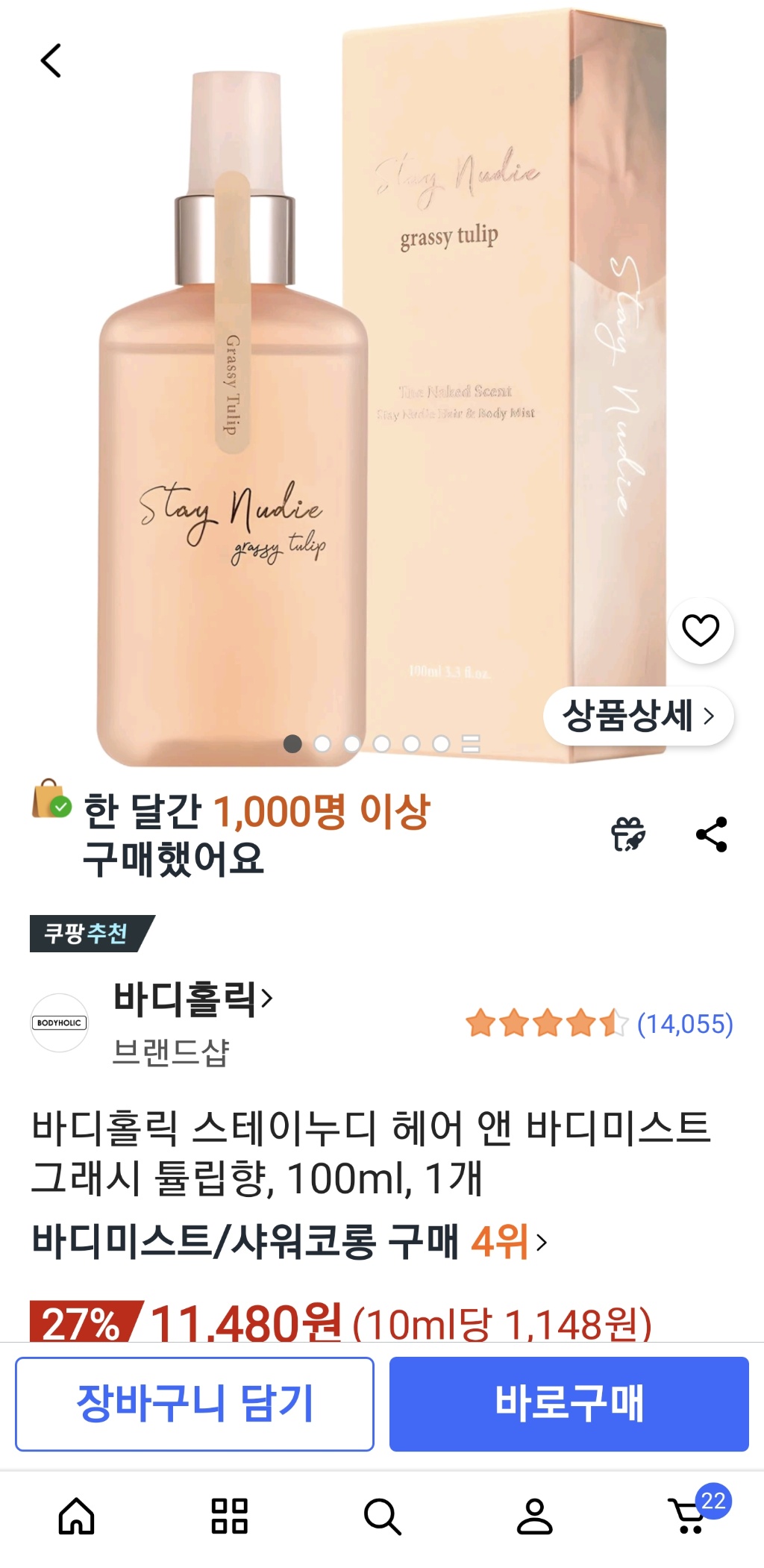
Task: Tap 장바구니 담기 to add to cart
Action: pyautogui.click(x=195, y=1403)
